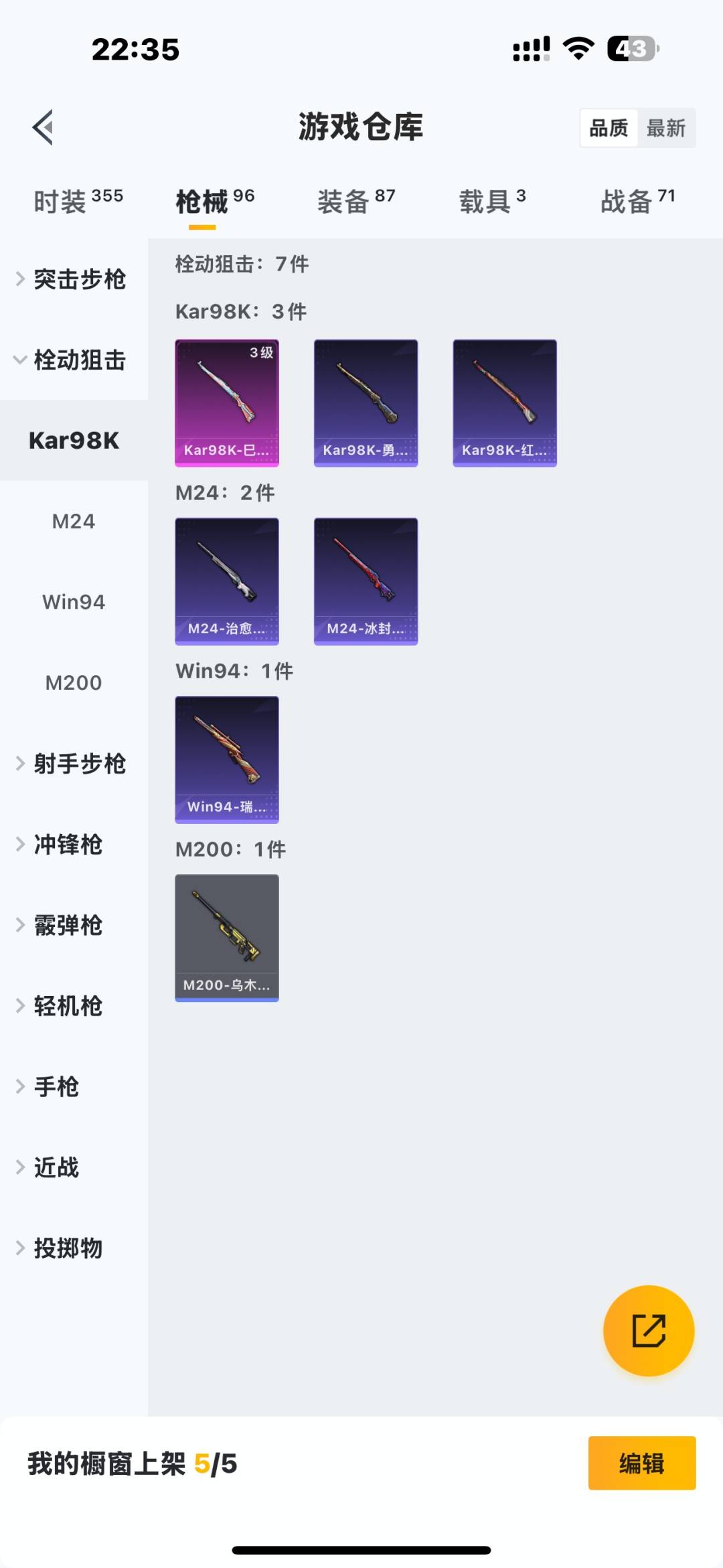Toggle the 栓动狙击 category closed

[x=74, y=360]
